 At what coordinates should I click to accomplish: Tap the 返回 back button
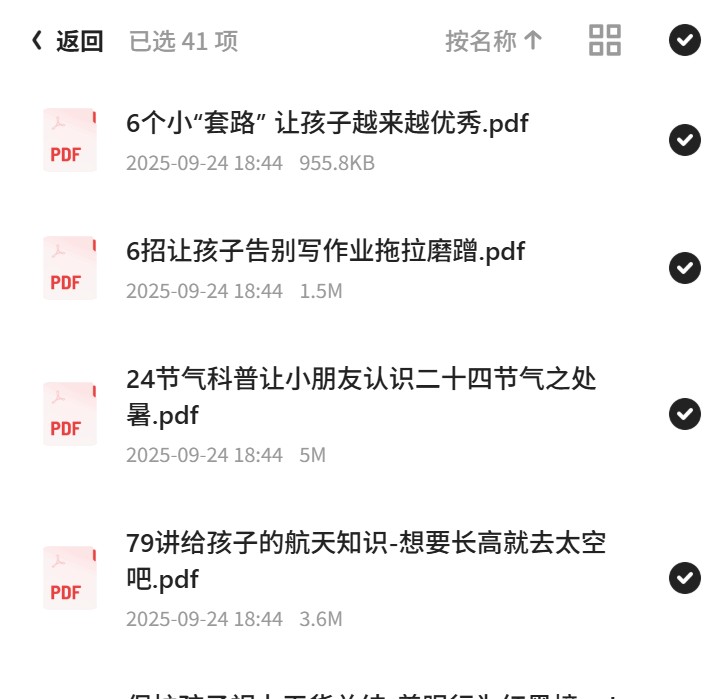pyautogui.click(x=68, y=41)
